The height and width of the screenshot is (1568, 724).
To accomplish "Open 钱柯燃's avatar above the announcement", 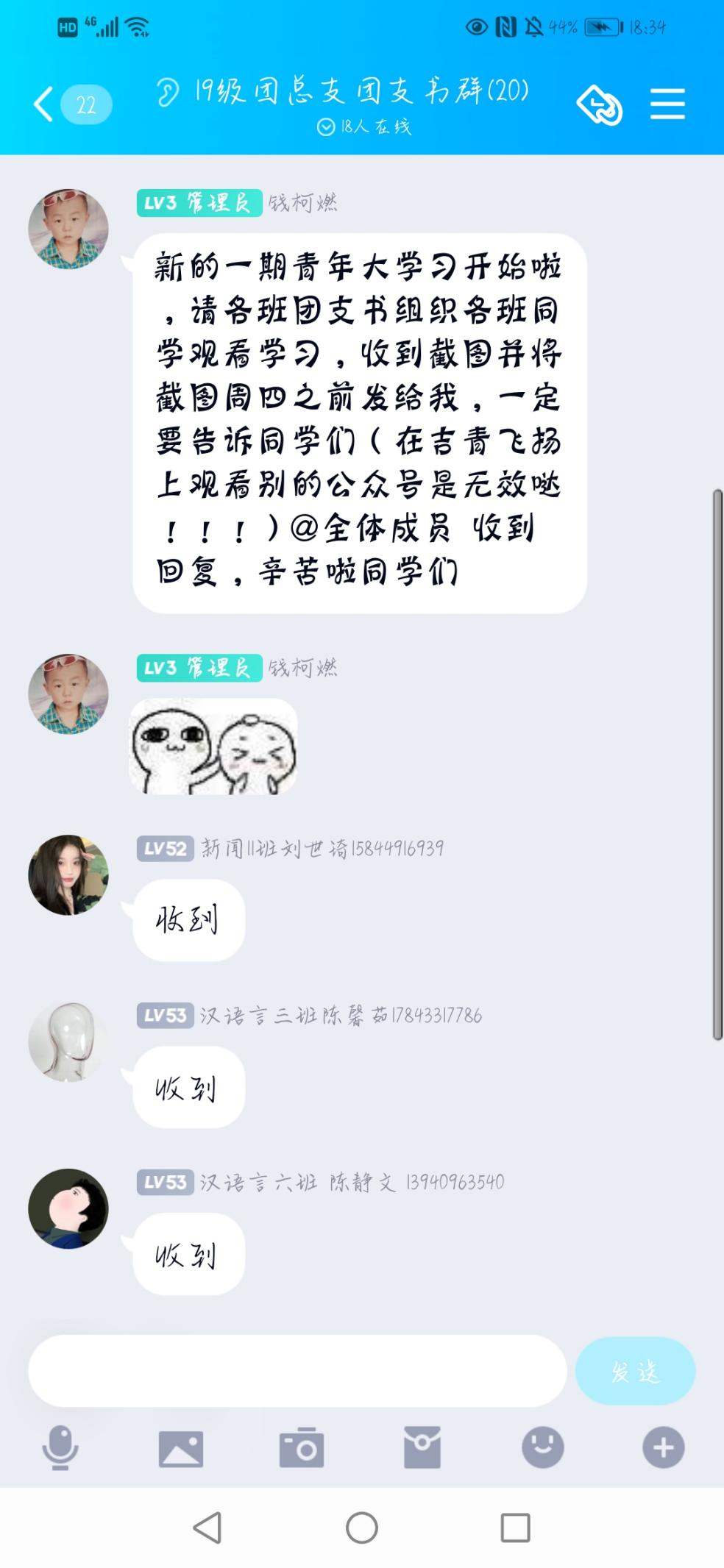I will pos(68,229).
